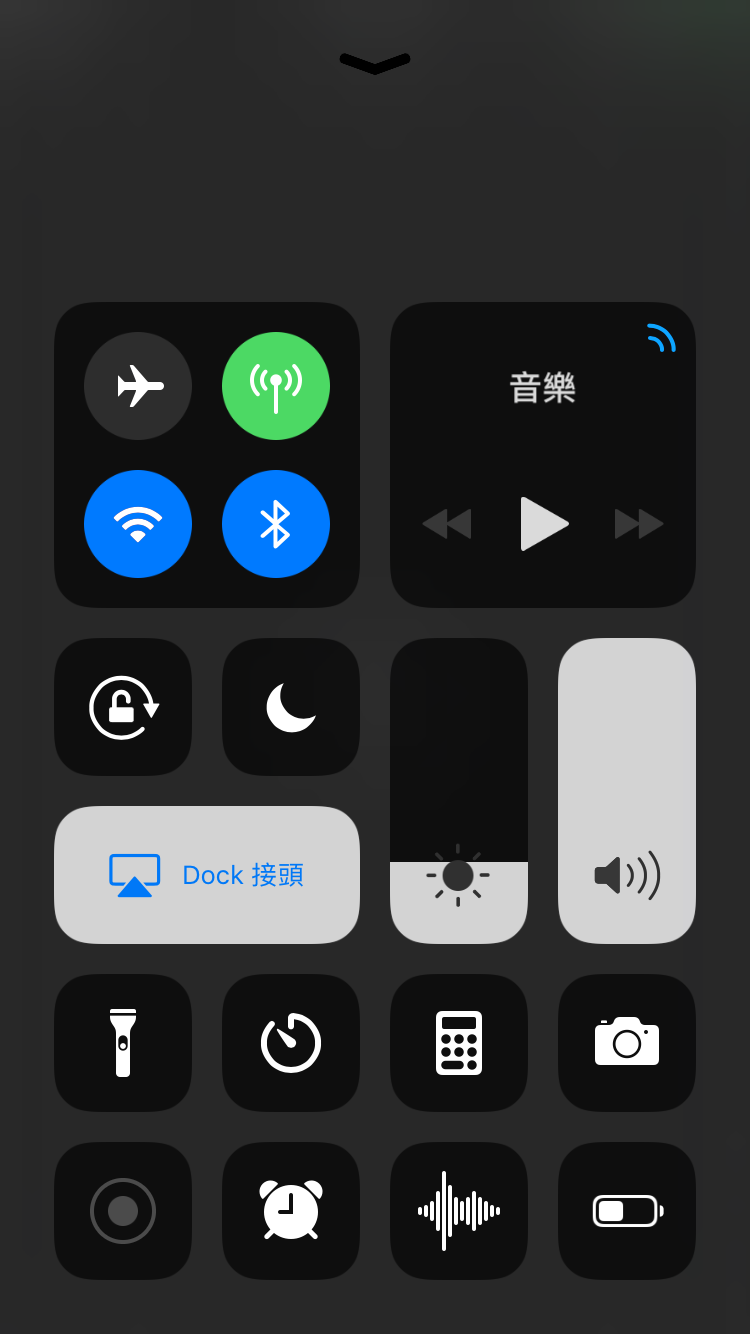This screenshot has height=1334, width=750.
Task: Toggle Low Power Mode
Action: point(627,1211)
